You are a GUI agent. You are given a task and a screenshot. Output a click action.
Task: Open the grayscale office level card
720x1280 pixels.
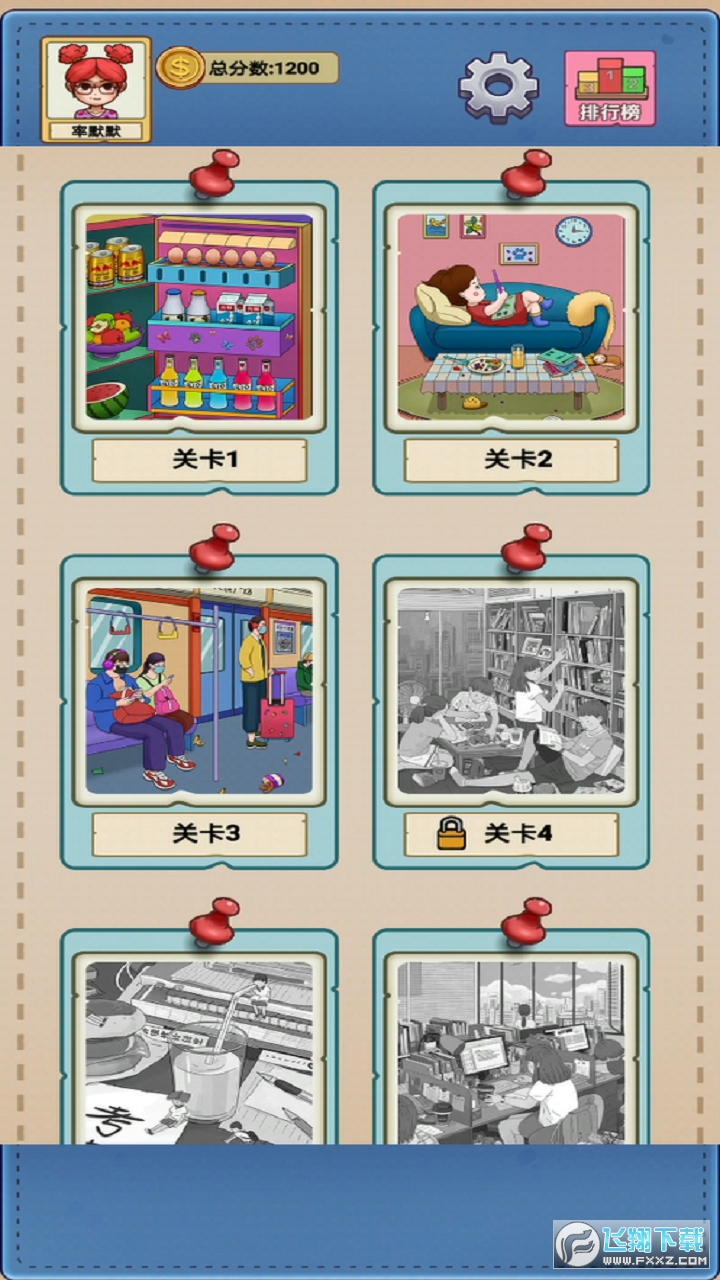[x=511, y=1050]
